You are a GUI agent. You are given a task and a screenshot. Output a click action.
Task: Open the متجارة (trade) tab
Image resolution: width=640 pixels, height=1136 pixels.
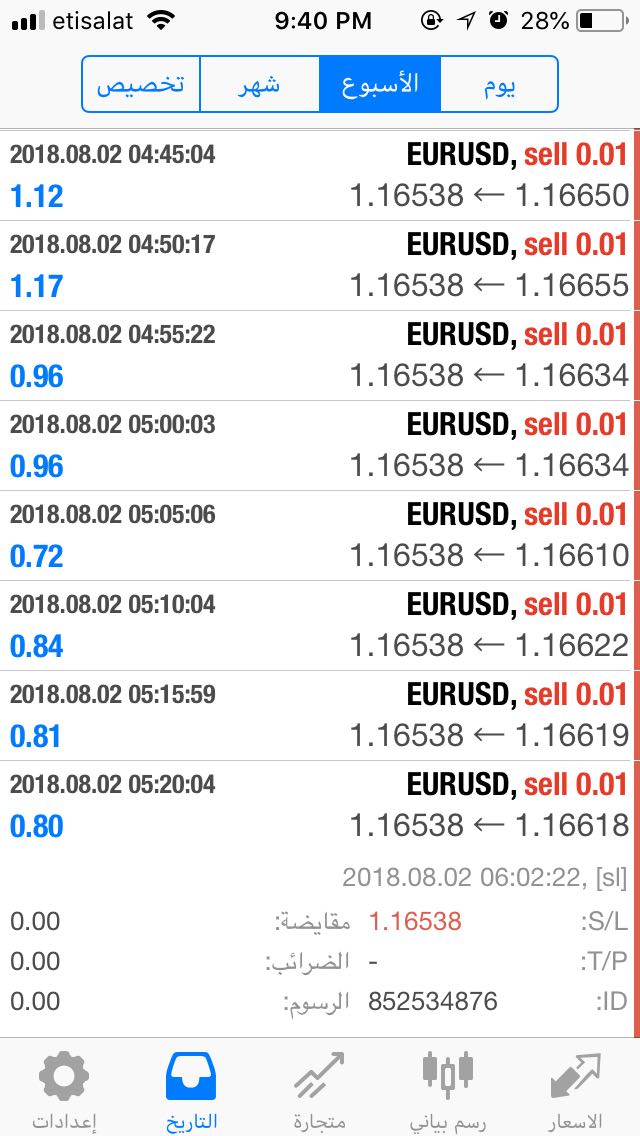(x=320, y=1088)
